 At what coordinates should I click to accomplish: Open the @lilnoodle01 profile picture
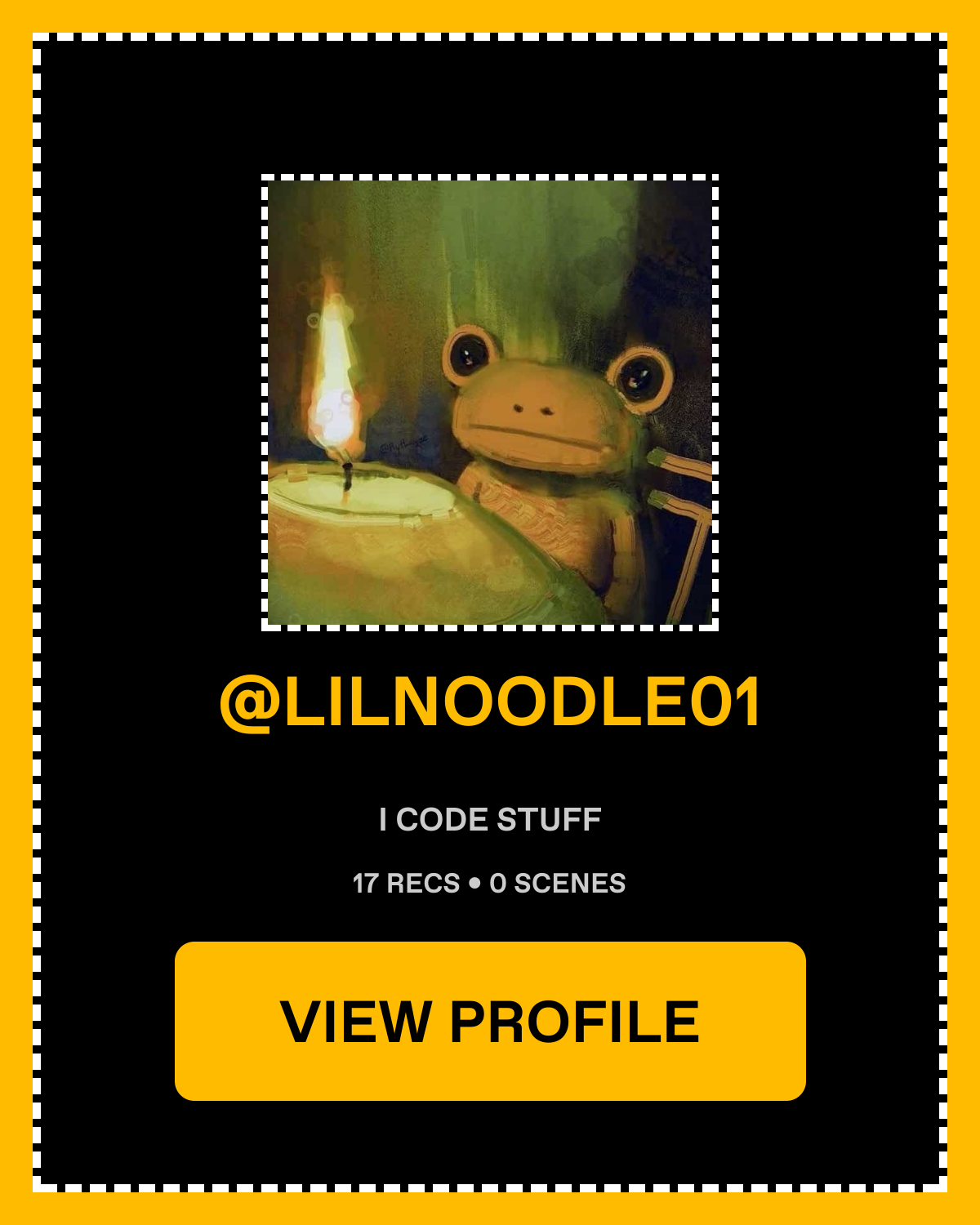490,402
